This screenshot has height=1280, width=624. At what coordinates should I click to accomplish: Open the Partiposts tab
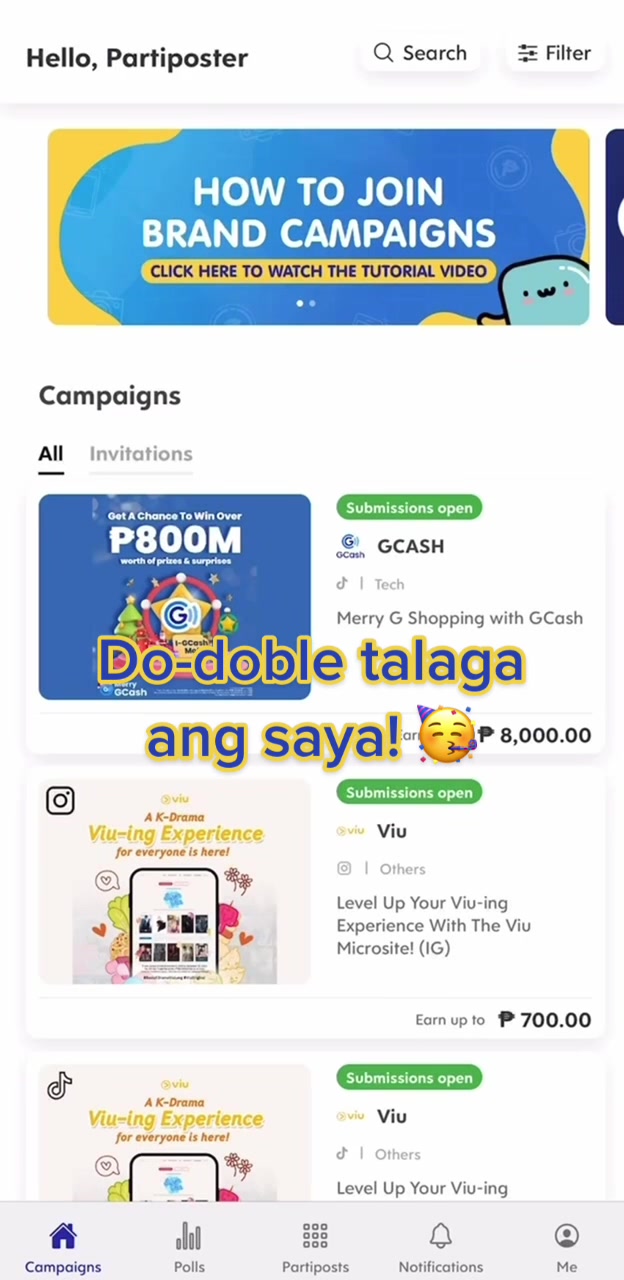[315, 1247]
